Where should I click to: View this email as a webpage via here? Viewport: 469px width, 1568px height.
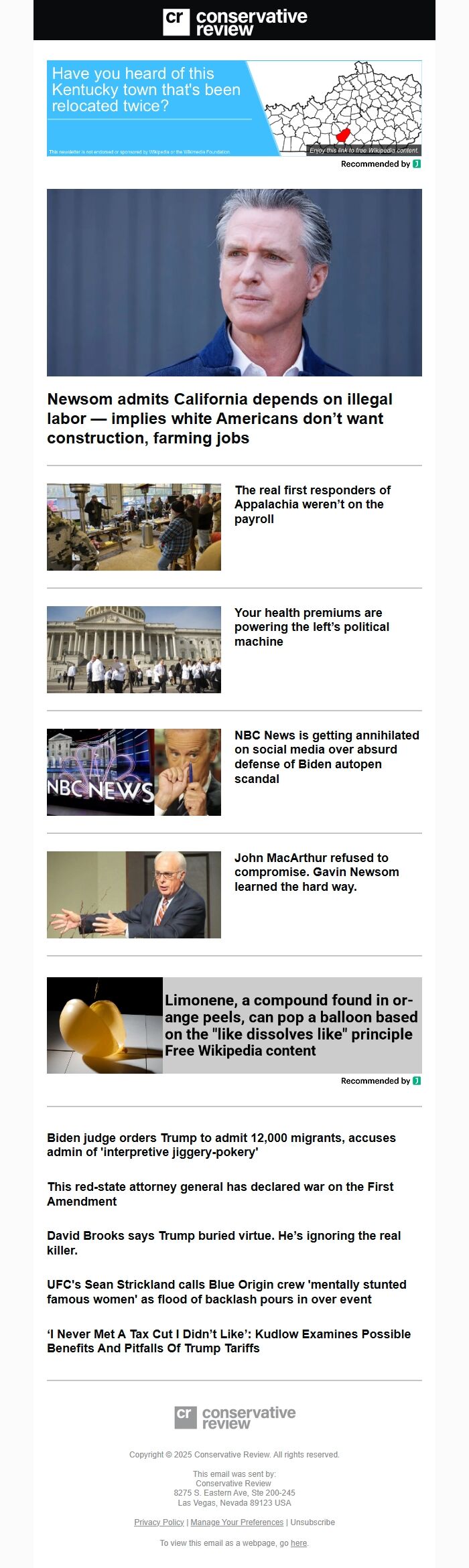(299, 1543)
